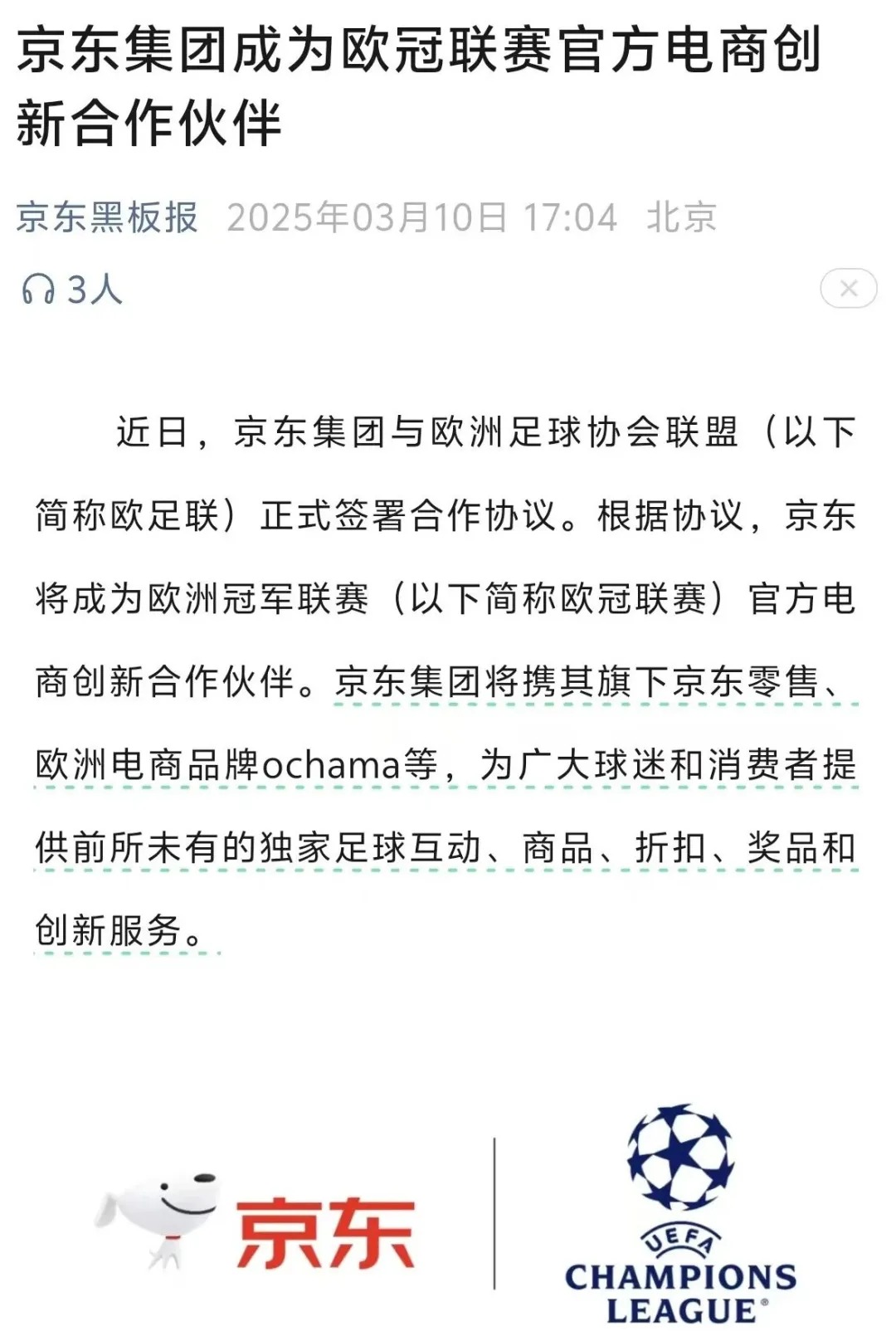
Task: Dismiss the audio listening bar
Action: click(848, 289)
